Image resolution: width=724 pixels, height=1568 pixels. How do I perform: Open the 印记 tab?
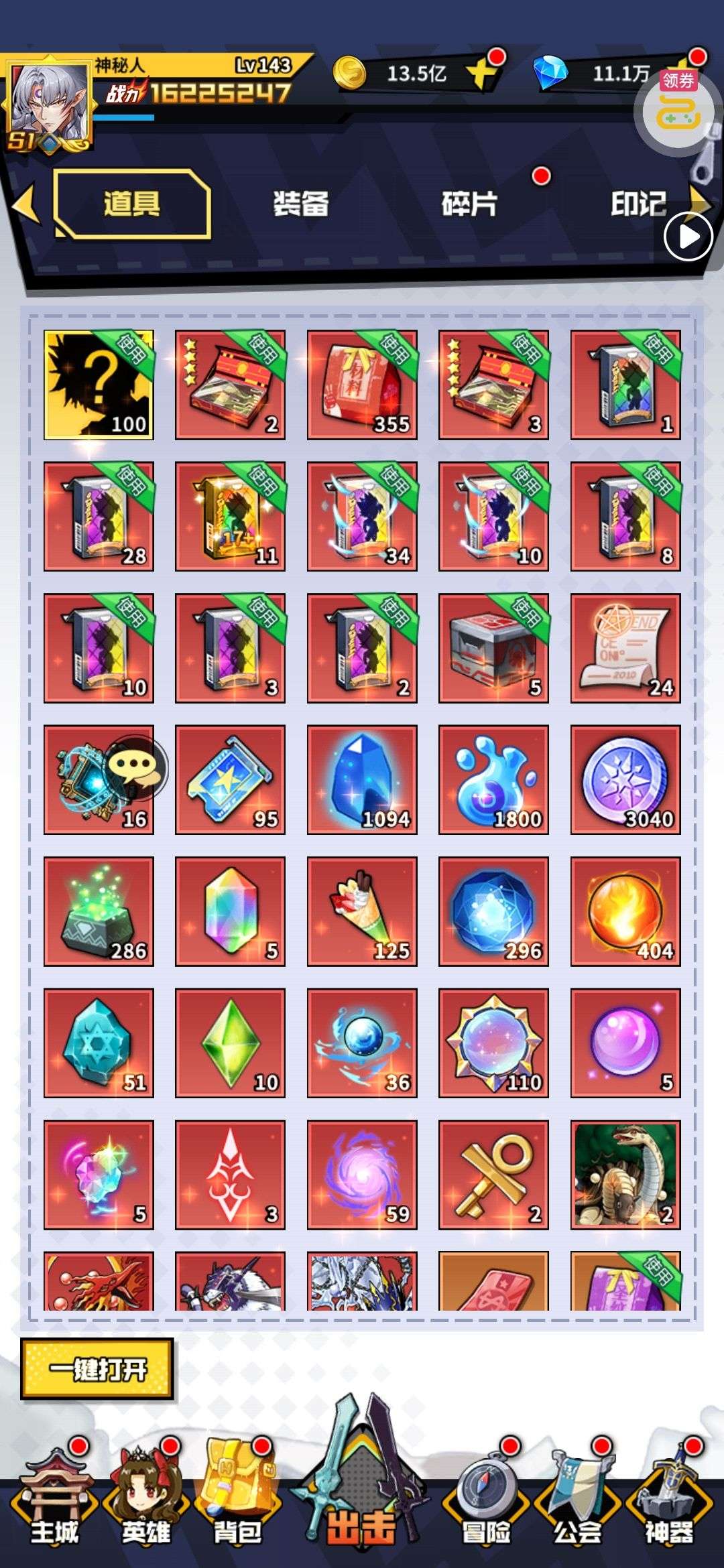638,204
